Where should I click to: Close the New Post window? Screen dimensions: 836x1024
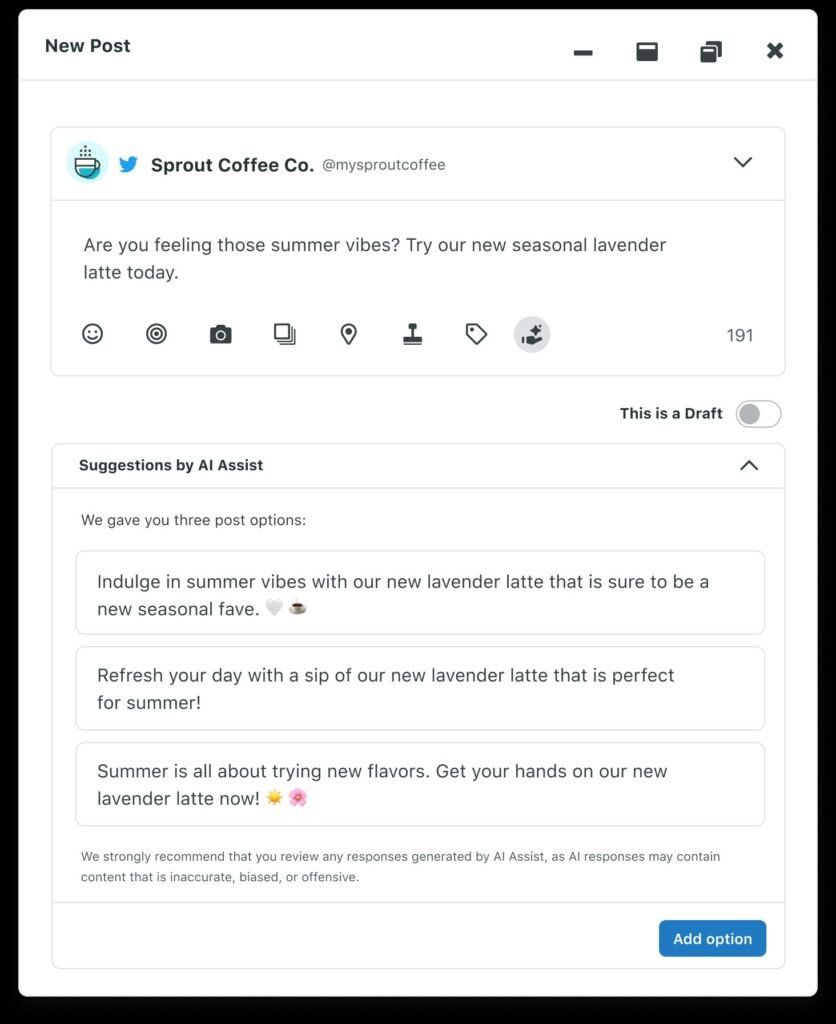(775, 51)
